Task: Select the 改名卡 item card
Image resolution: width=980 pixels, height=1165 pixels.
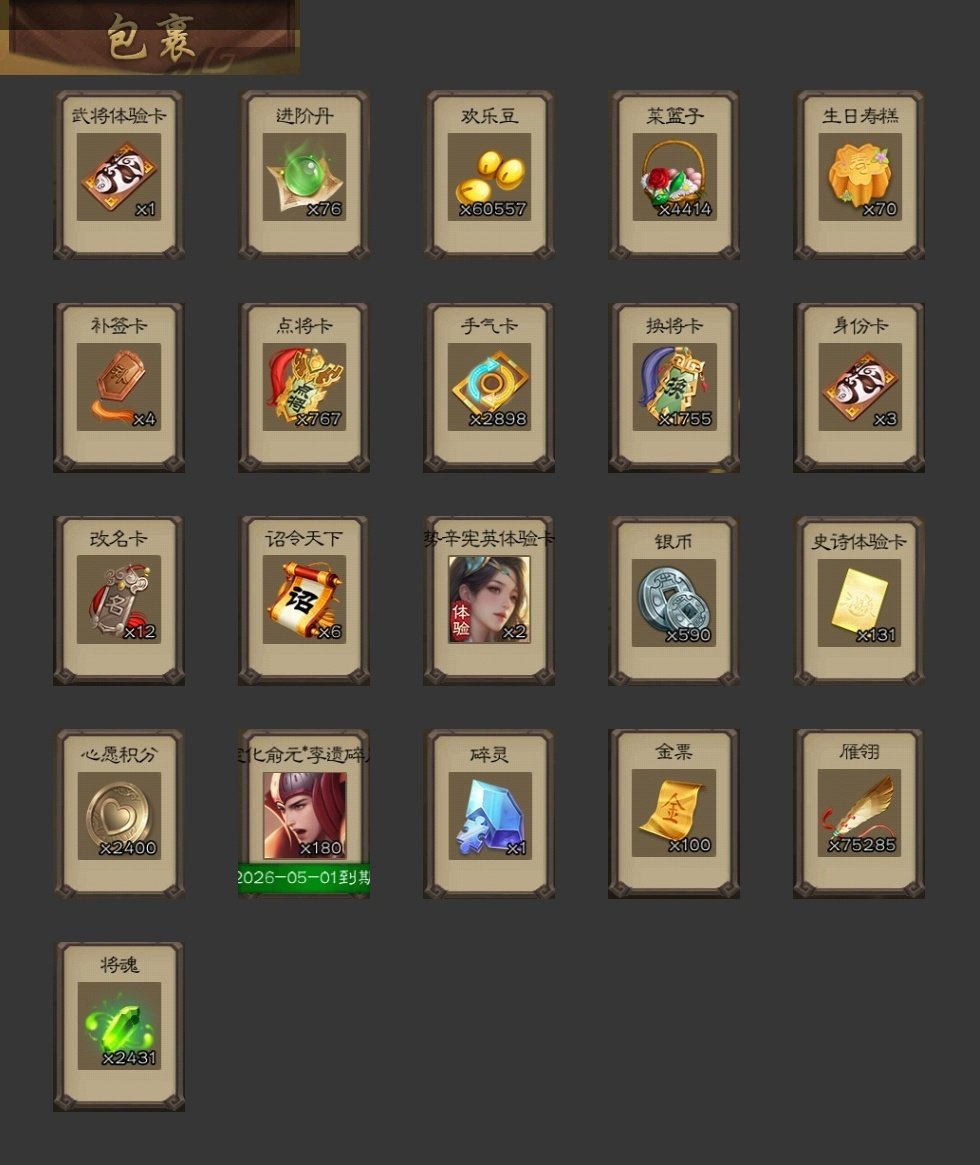Action: click(x=119, y=600)
